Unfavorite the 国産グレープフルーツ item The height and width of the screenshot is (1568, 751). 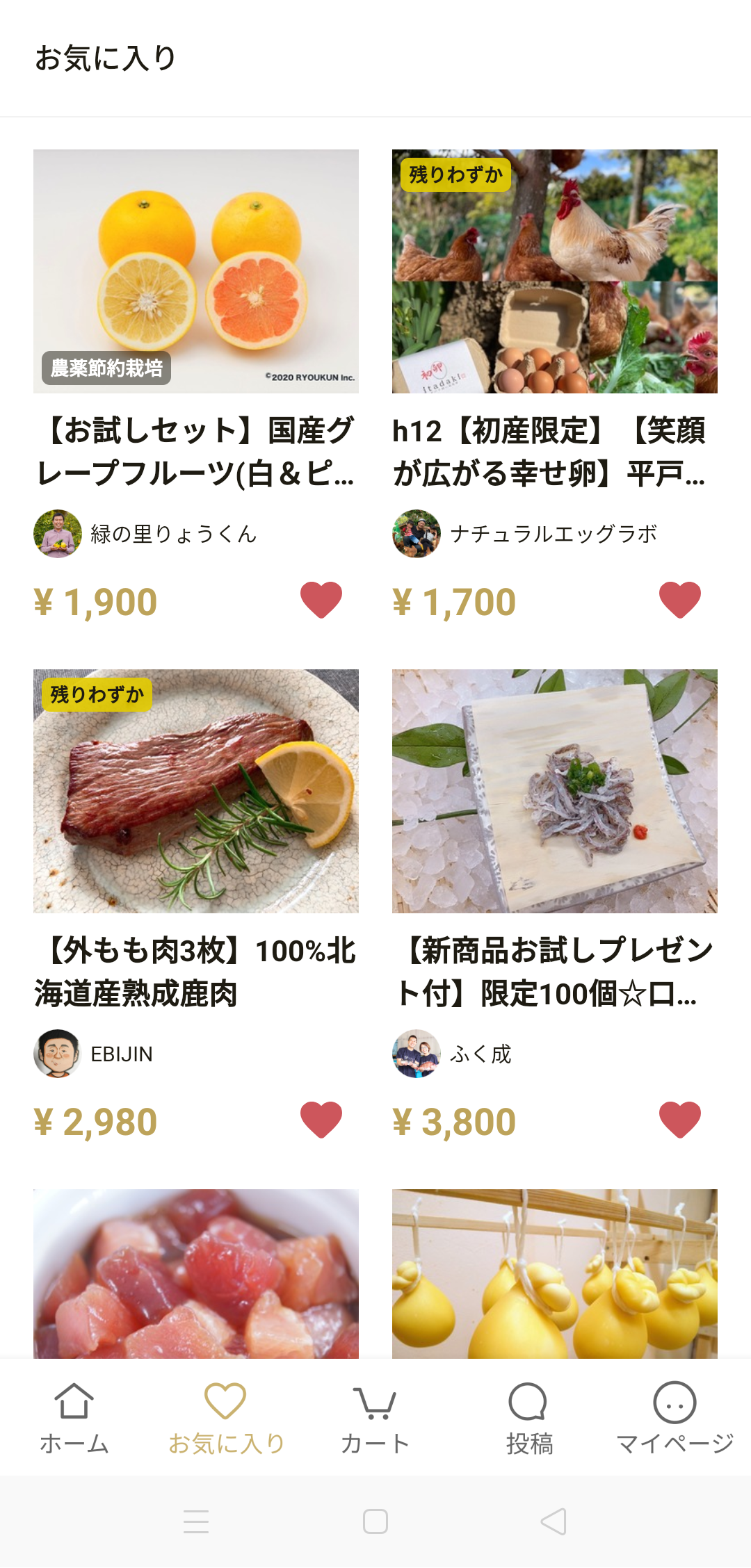click(321, 599)
